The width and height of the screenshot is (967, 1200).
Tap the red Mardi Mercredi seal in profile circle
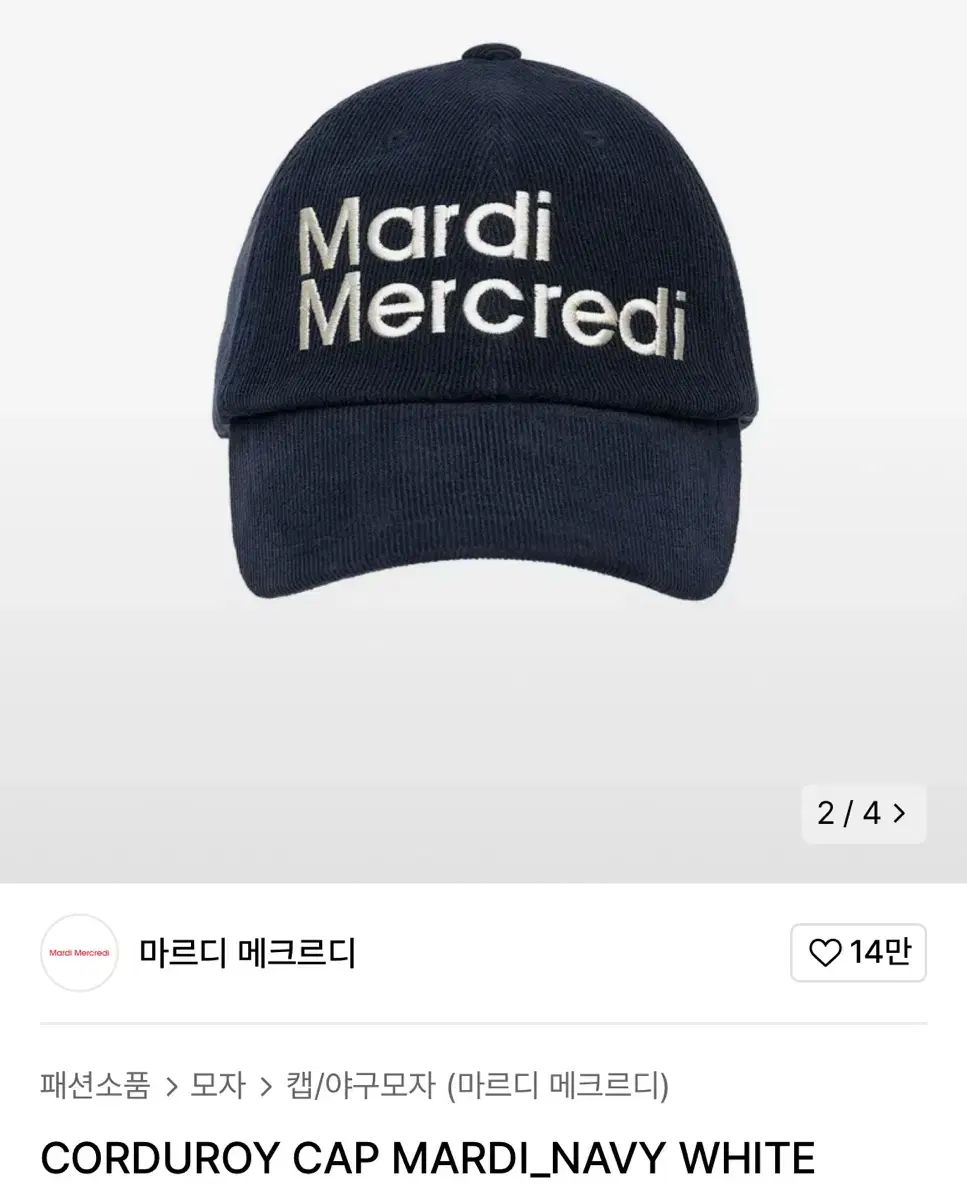[x=79, y=953]
